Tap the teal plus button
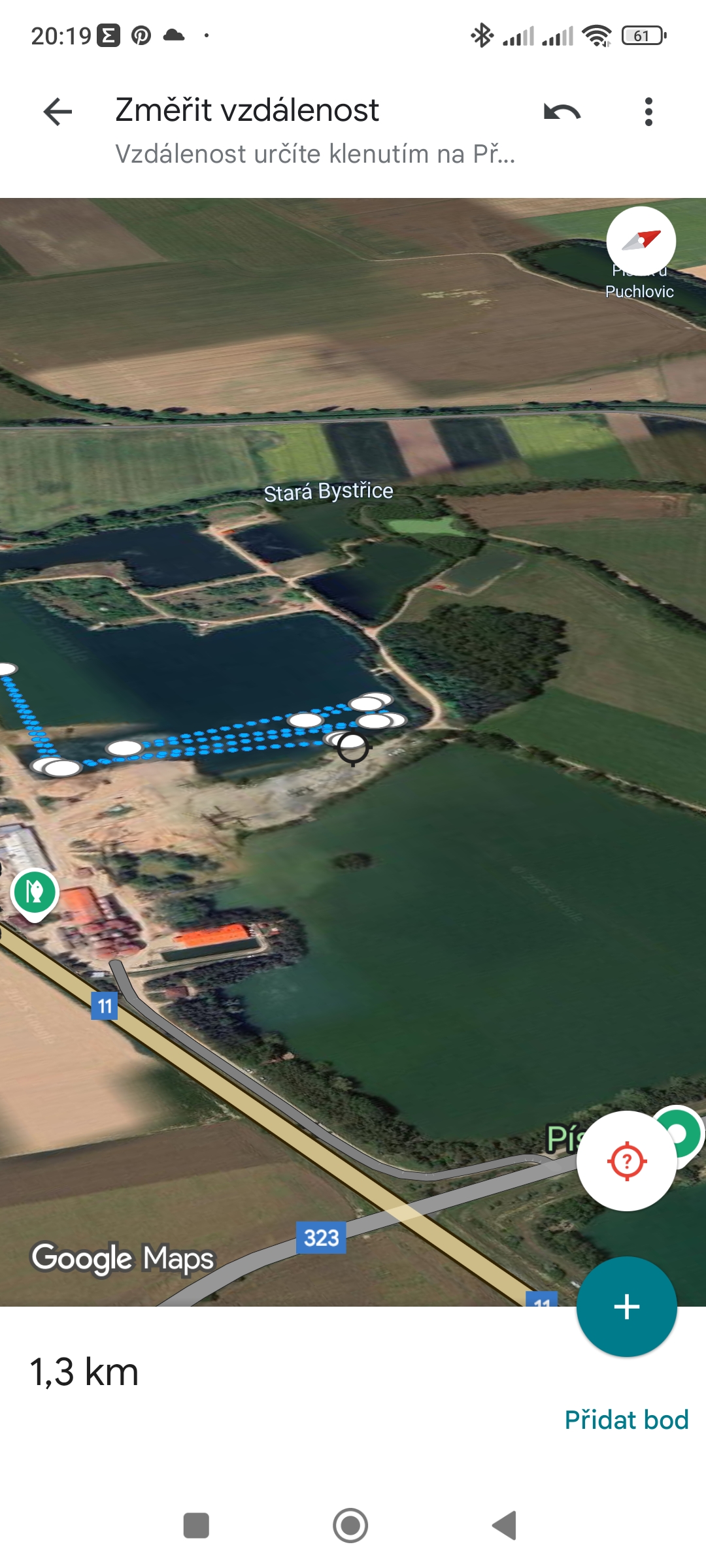Viewport: 706px width, 1568px height. click(x=626, y=1307)
